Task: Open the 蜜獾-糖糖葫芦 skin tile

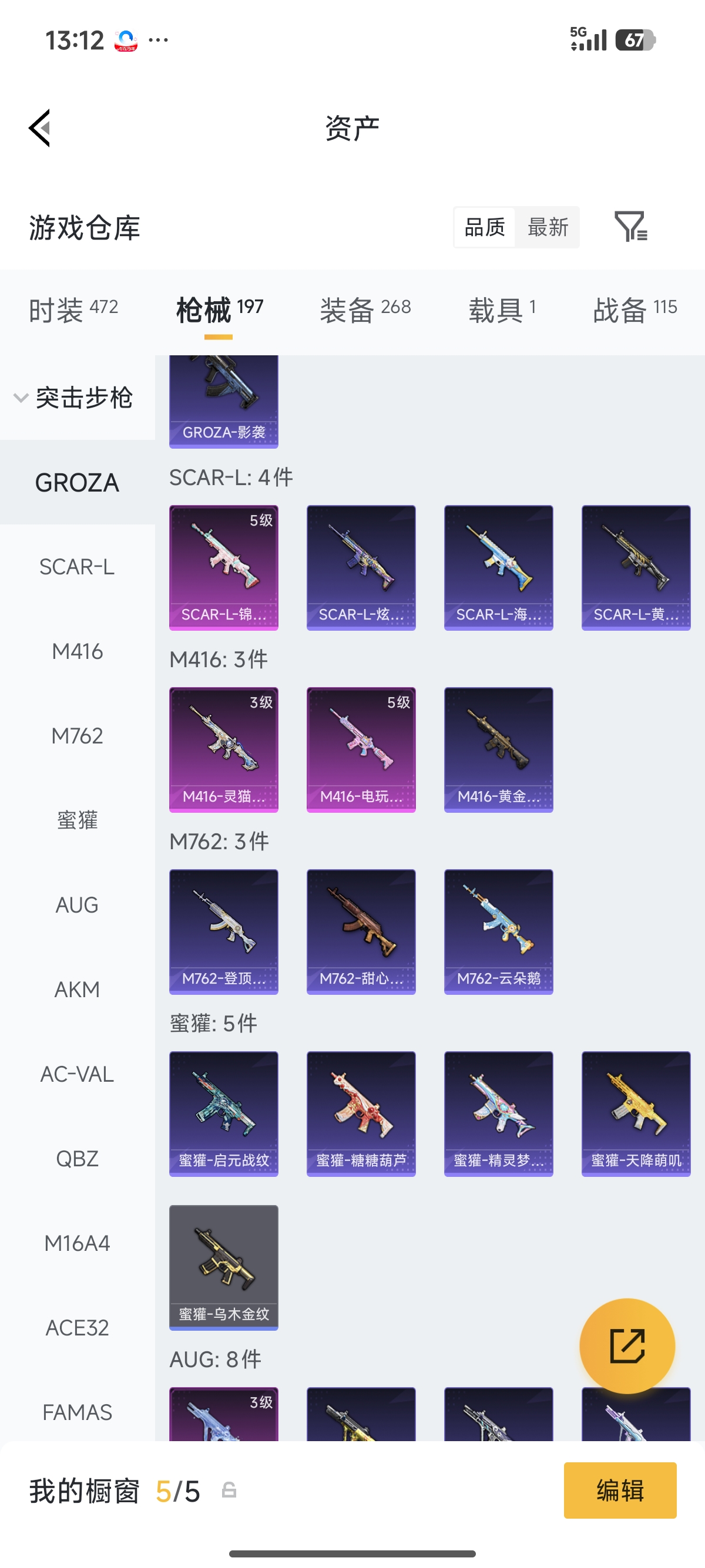Action: [361, 1113]
